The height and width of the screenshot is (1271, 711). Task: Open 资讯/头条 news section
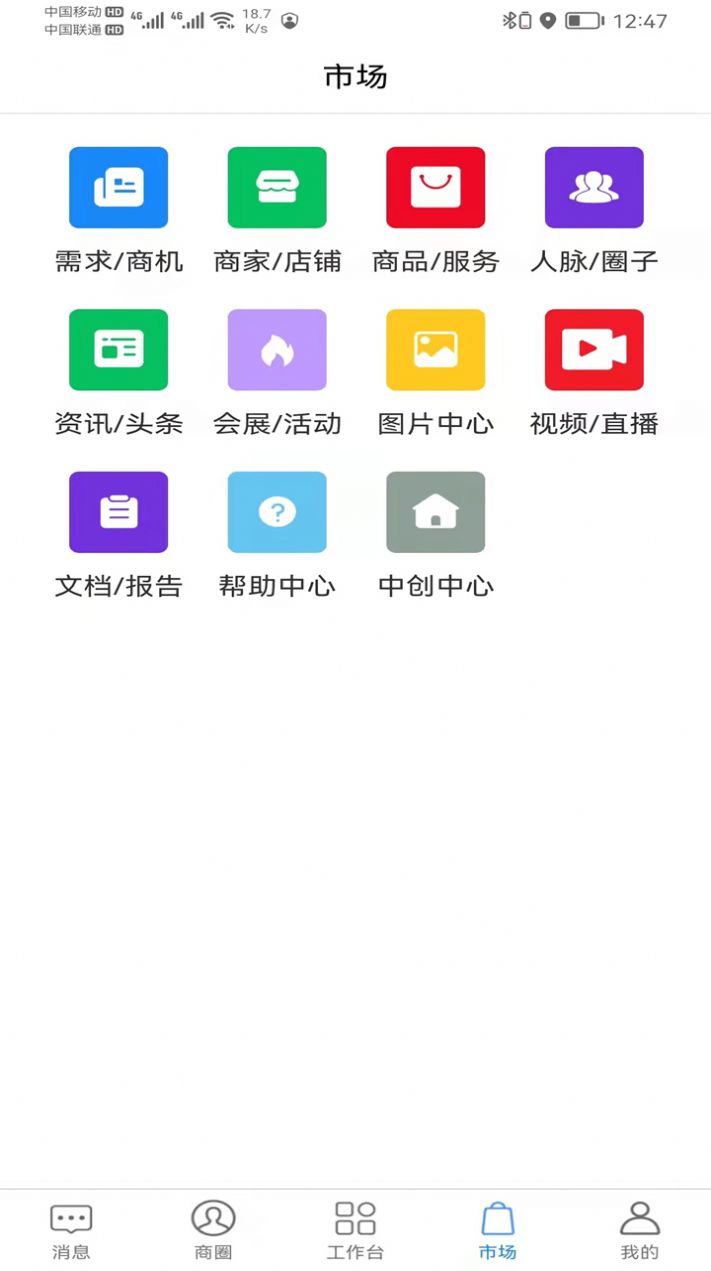click(x=118, y=350)
